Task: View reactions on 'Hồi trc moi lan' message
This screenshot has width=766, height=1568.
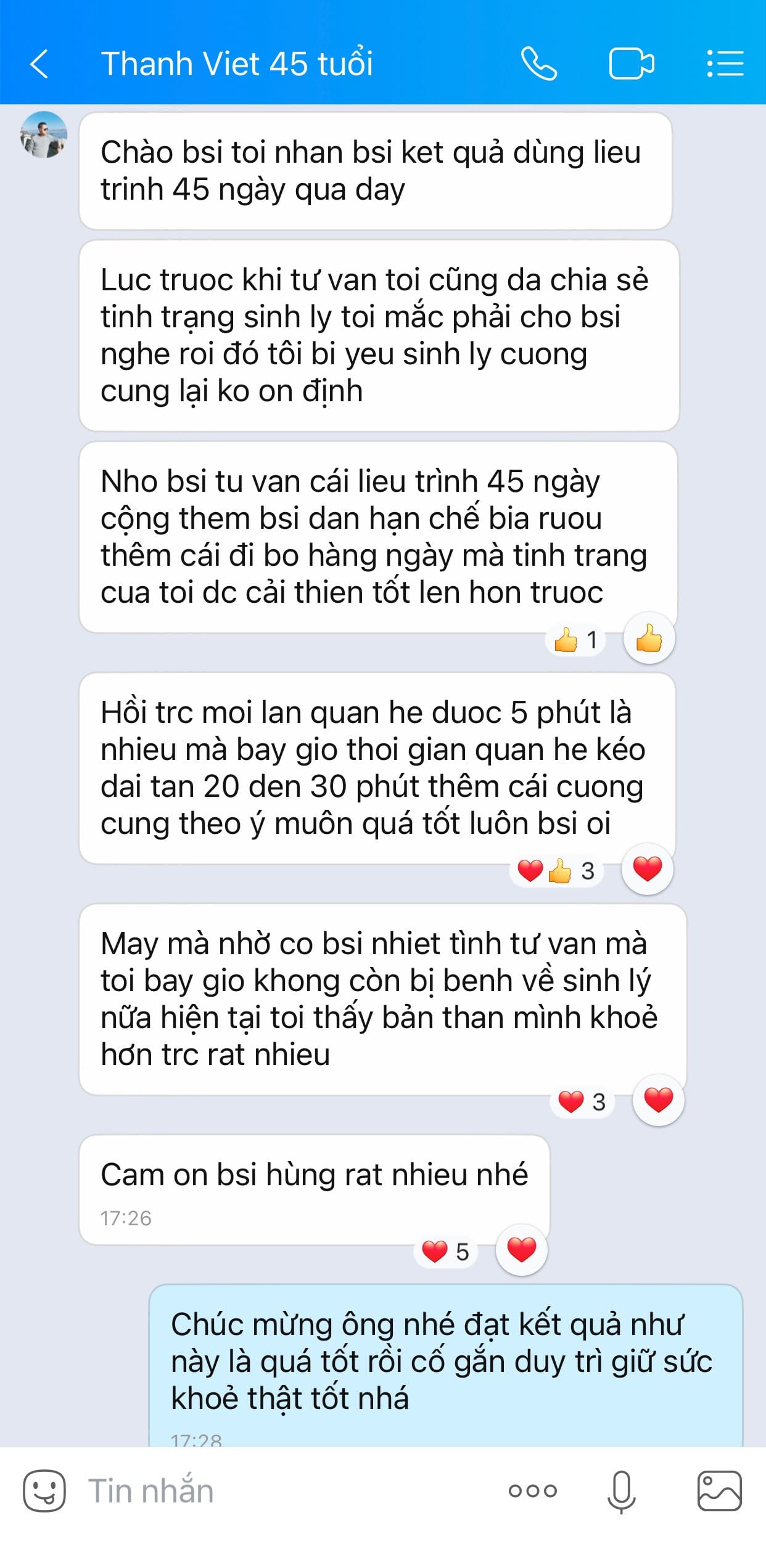Action: [x=555, y=871]
